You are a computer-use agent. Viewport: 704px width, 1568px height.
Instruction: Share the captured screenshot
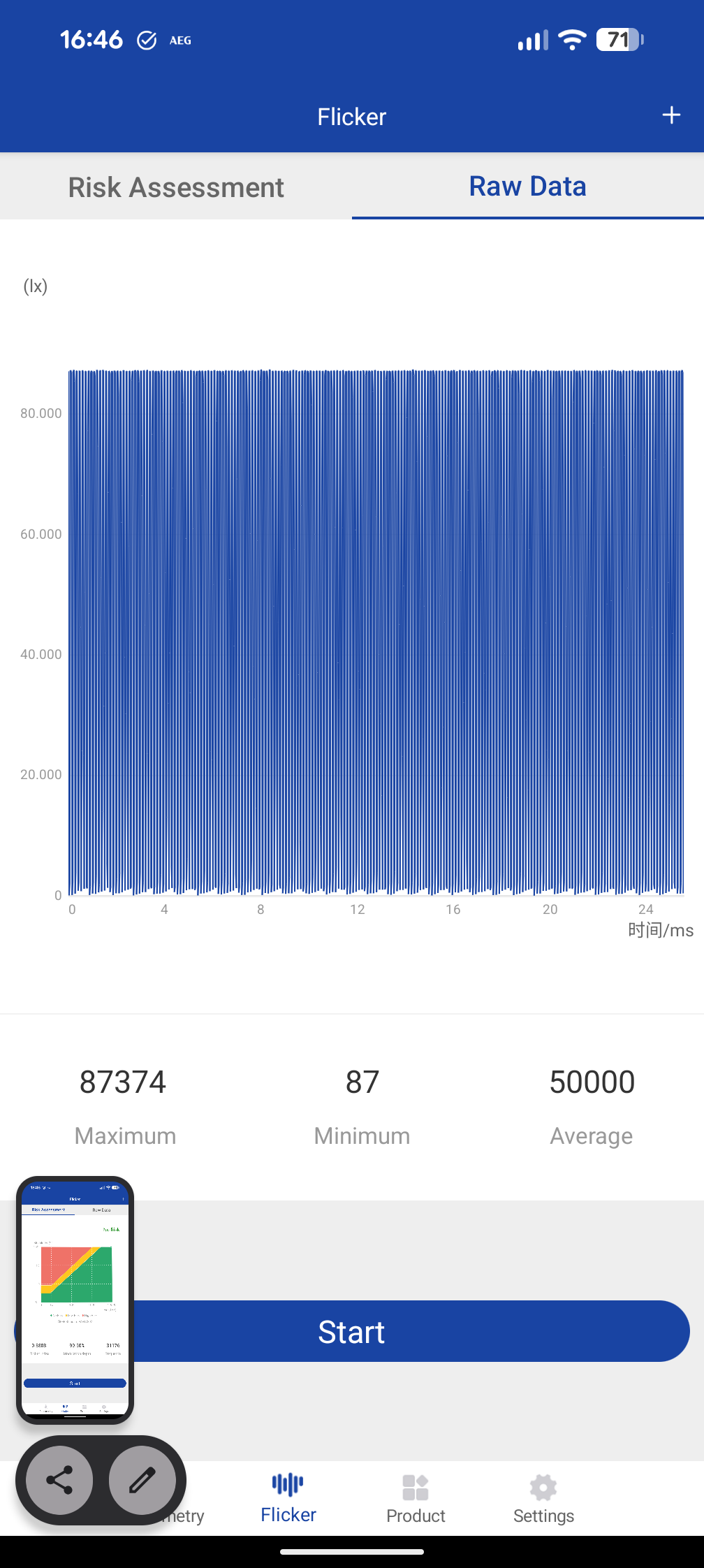(x=59, y=1480)
